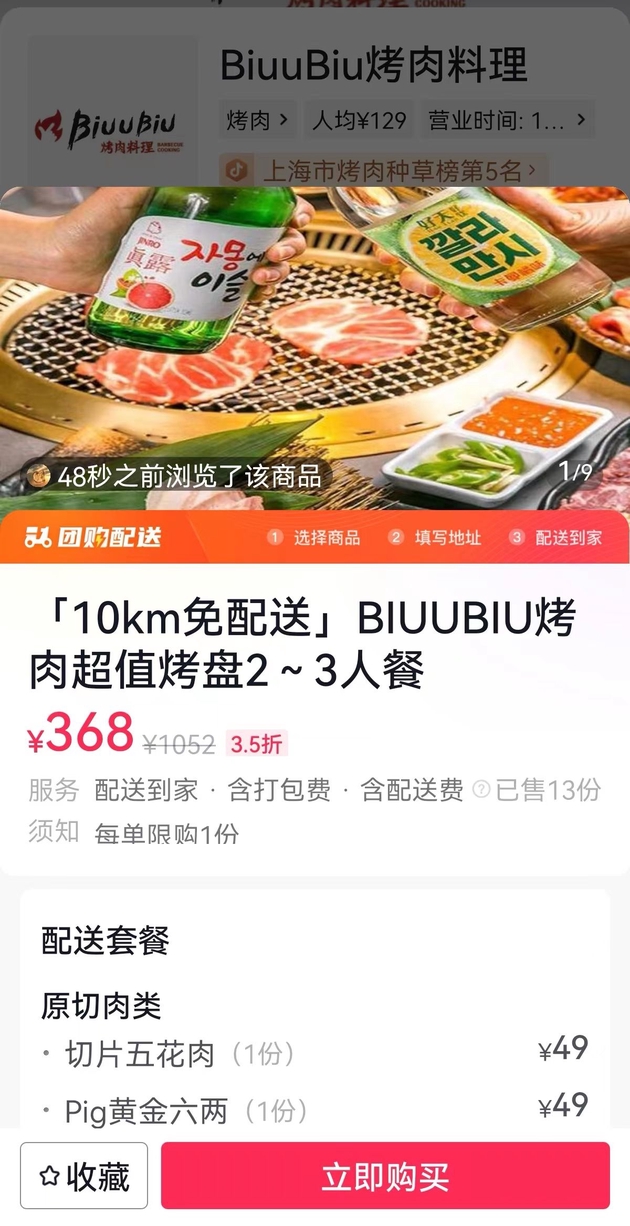Open 上海市烤肉种草榜第5名 ranking link
Viewport: 630px width, 1226px height.
tap(384, 170)
